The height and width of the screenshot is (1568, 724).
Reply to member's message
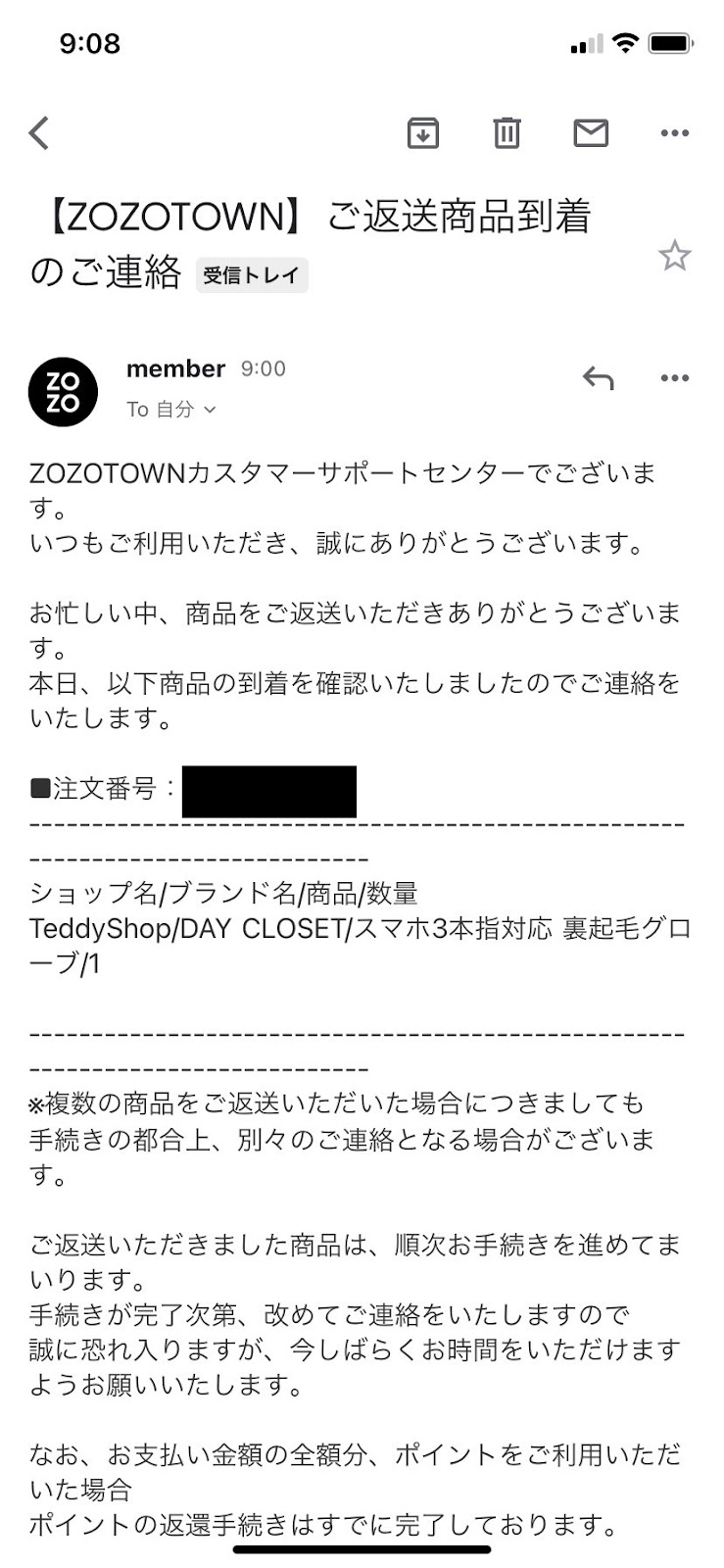click(599, 378)
